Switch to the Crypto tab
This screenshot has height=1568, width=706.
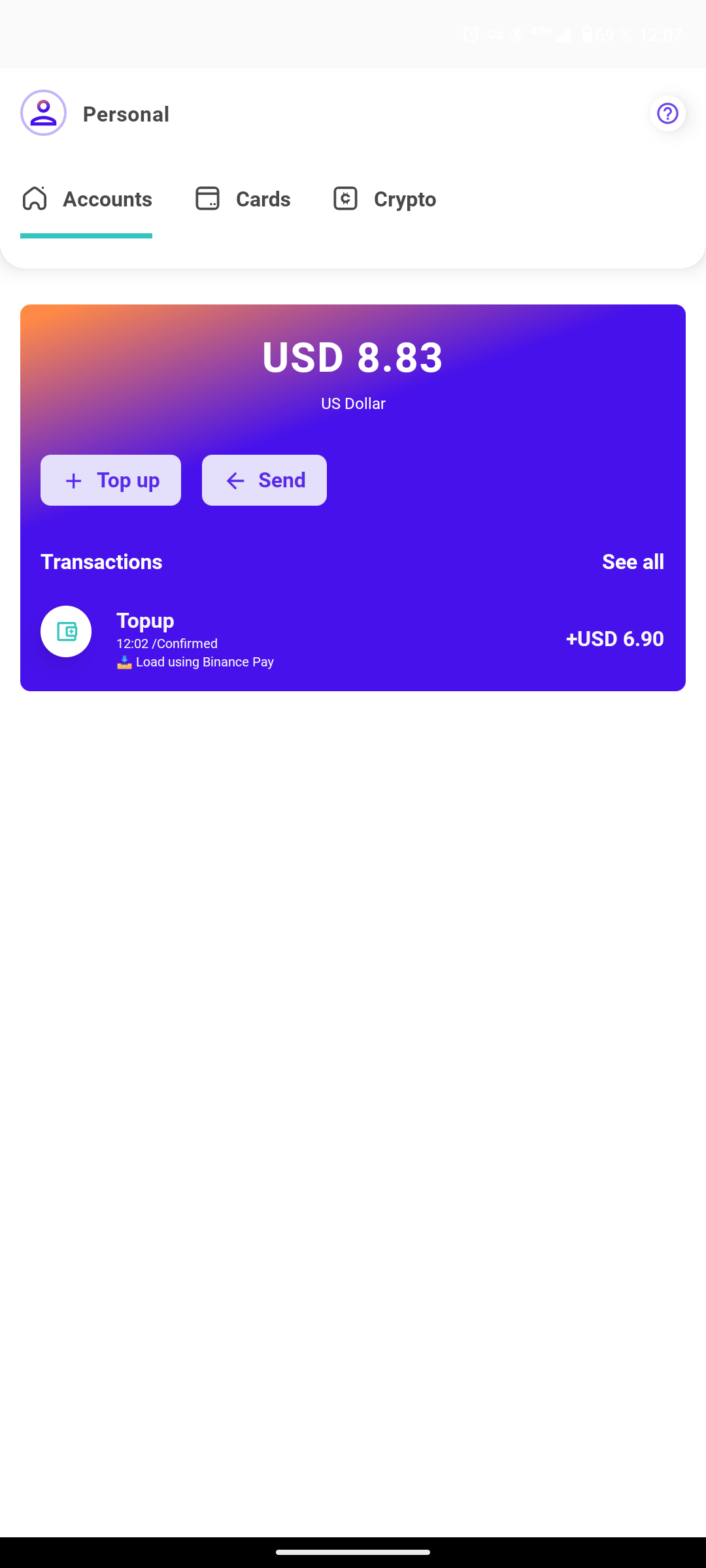point(384,199)
